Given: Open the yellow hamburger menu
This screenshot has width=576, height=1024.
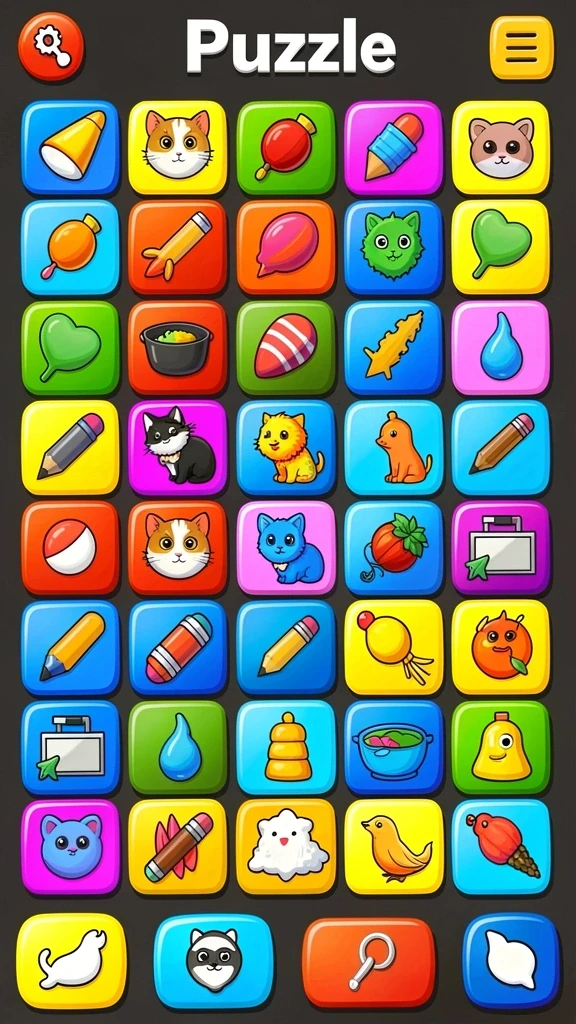Looking at the screenshot, I should (x=521, y=48).
